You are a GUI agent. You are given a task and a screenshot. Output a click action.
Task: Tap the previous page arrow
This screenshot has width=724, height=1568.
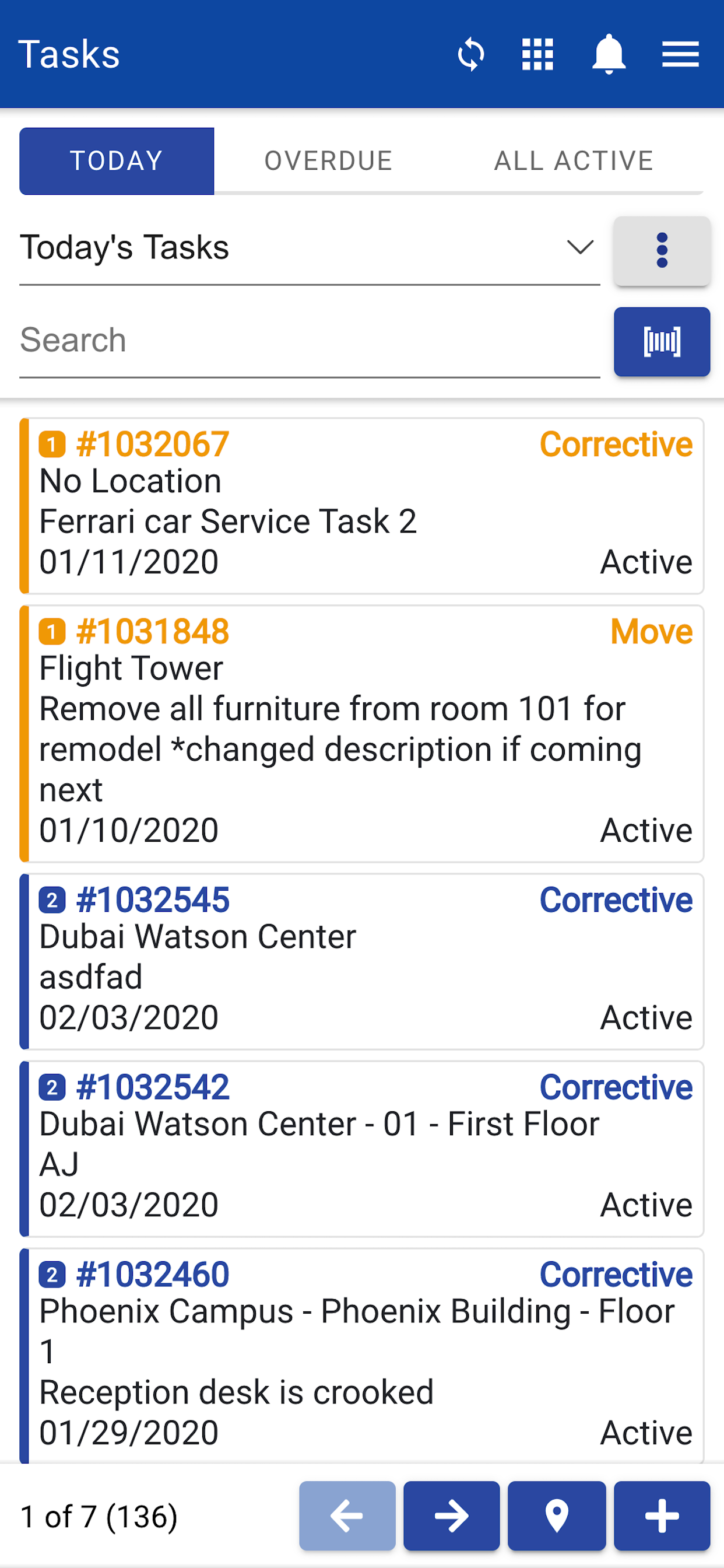click(x=347, y=1515)
